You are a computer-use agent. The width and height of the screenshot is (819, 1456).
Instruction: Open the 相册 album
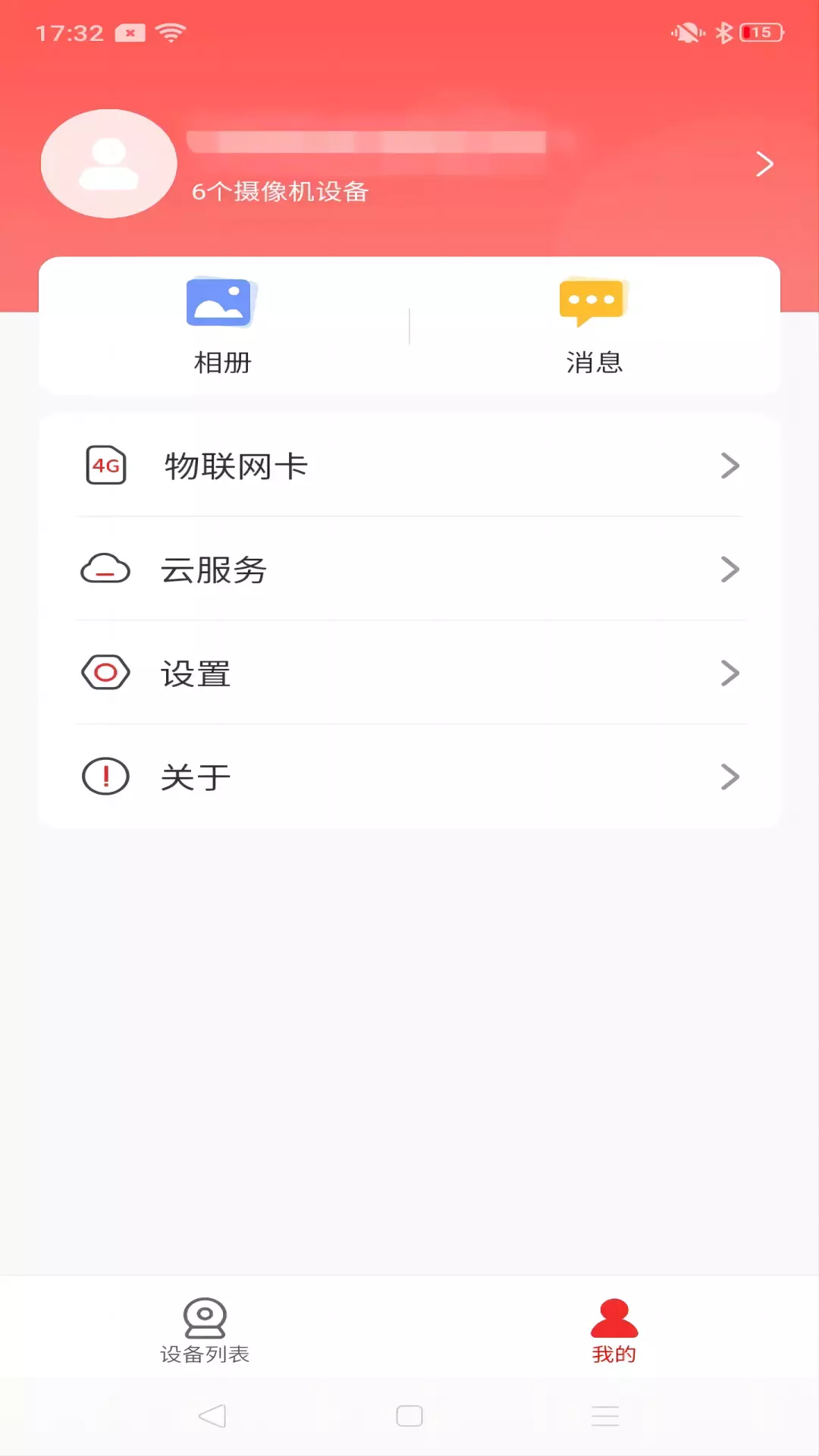222,326
